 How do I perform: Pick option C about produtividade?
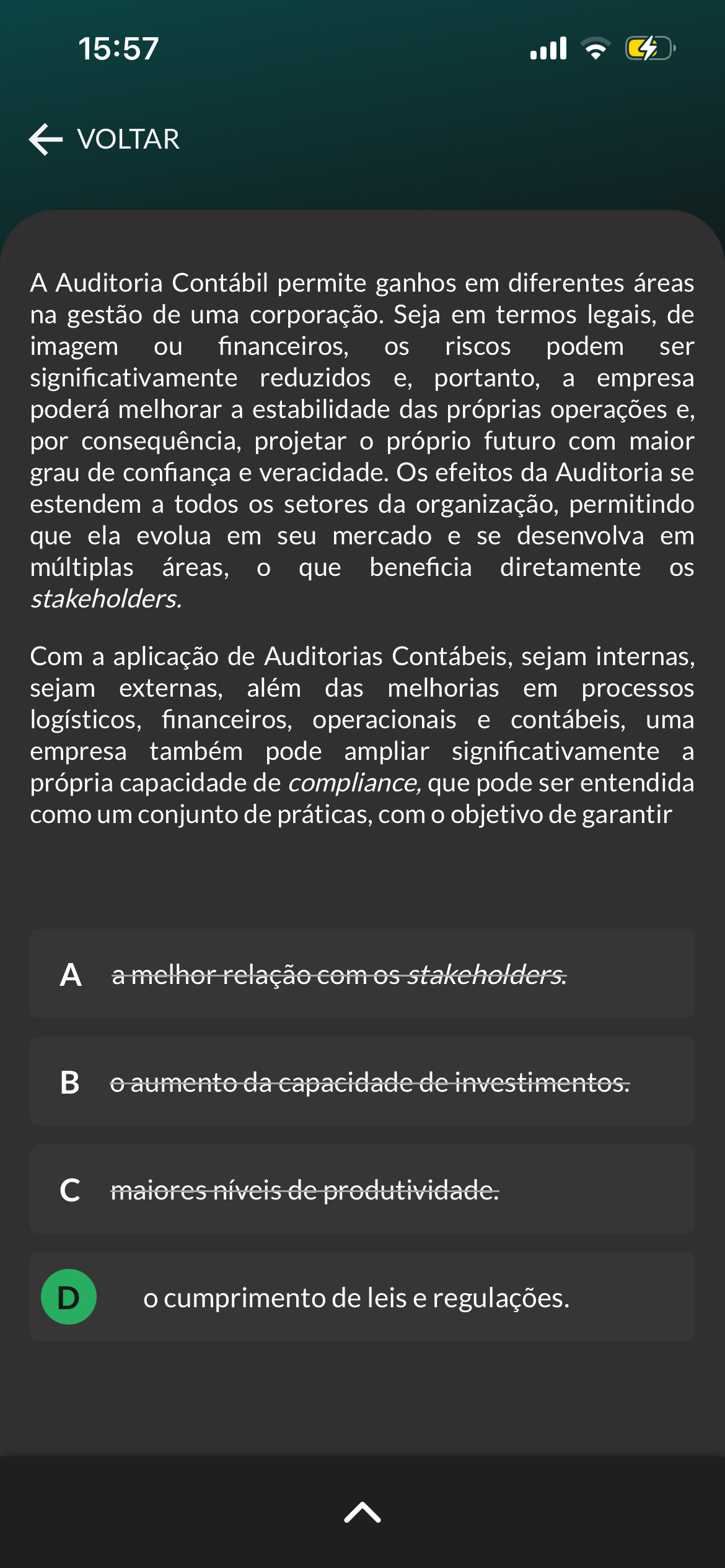pos(362,1189)
